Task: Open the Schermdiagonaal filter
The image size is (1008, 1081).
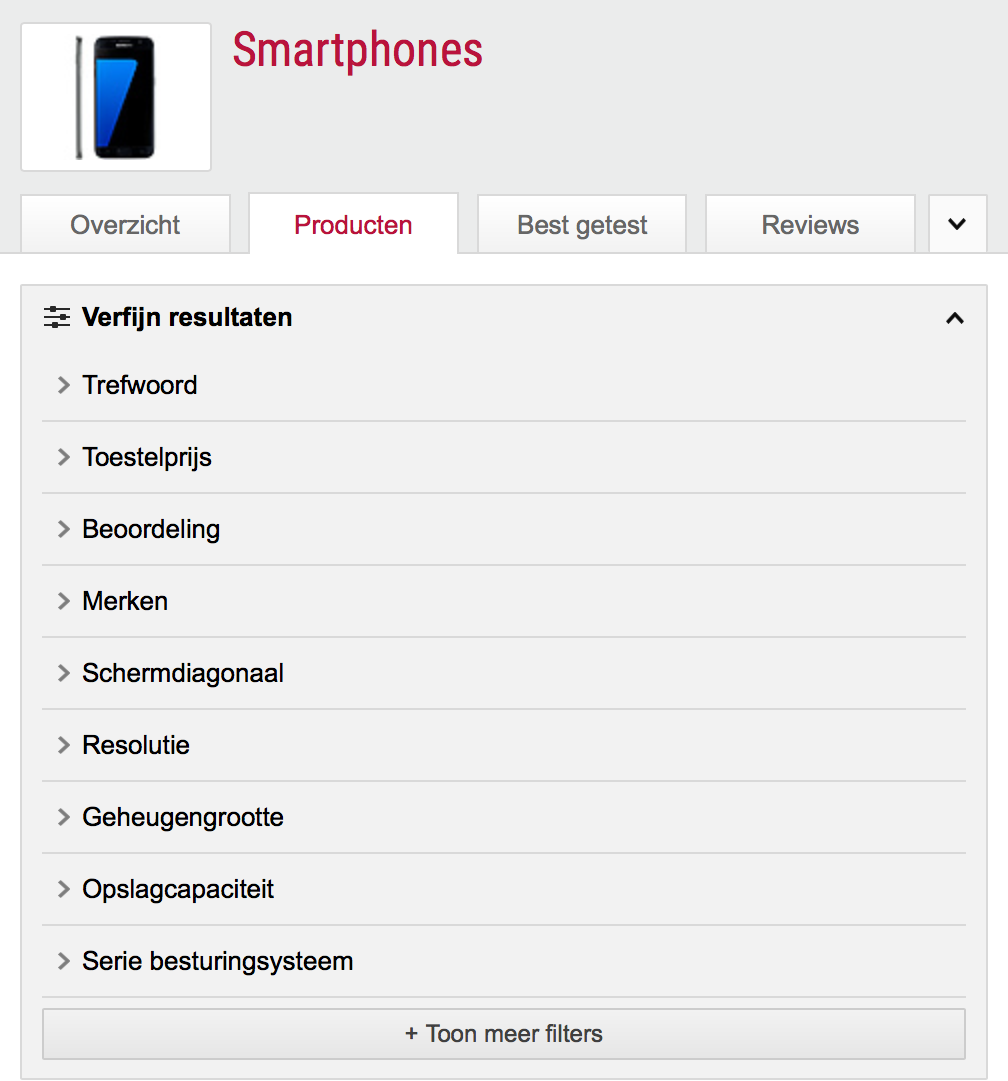Action: [183, 673]
